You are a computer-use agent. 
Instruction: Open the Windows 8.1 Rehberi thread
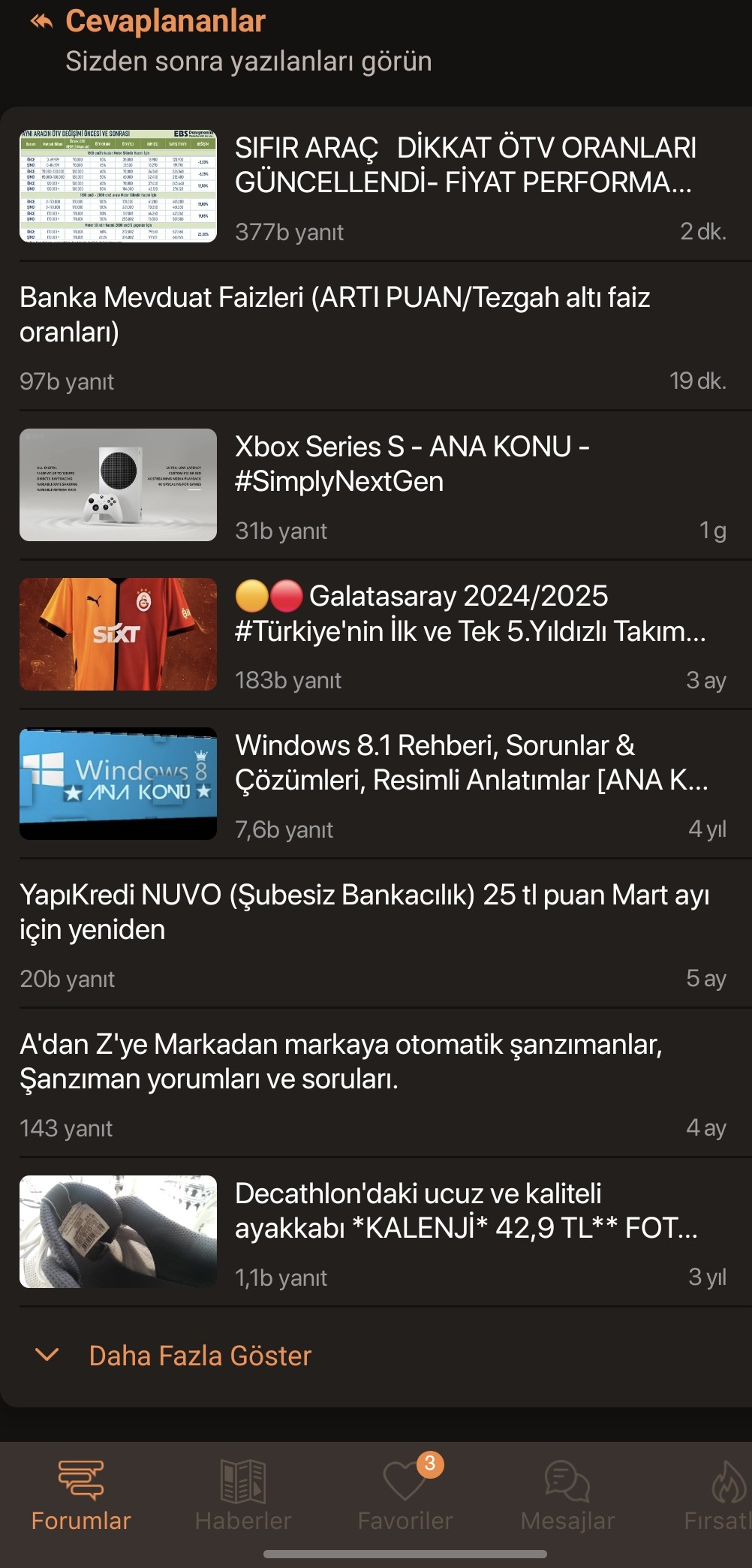point(376,784)
